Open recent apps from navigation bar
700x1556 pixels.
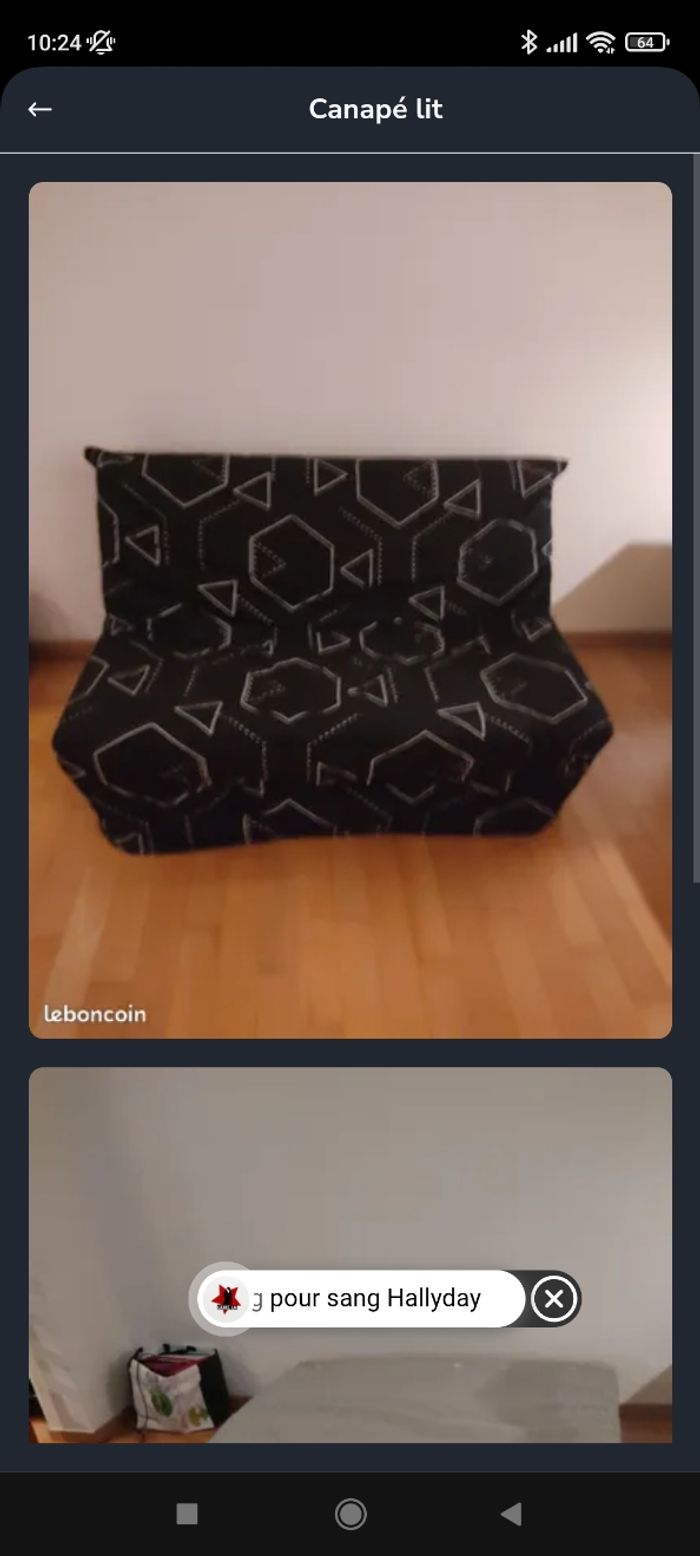coord(187,1514)
